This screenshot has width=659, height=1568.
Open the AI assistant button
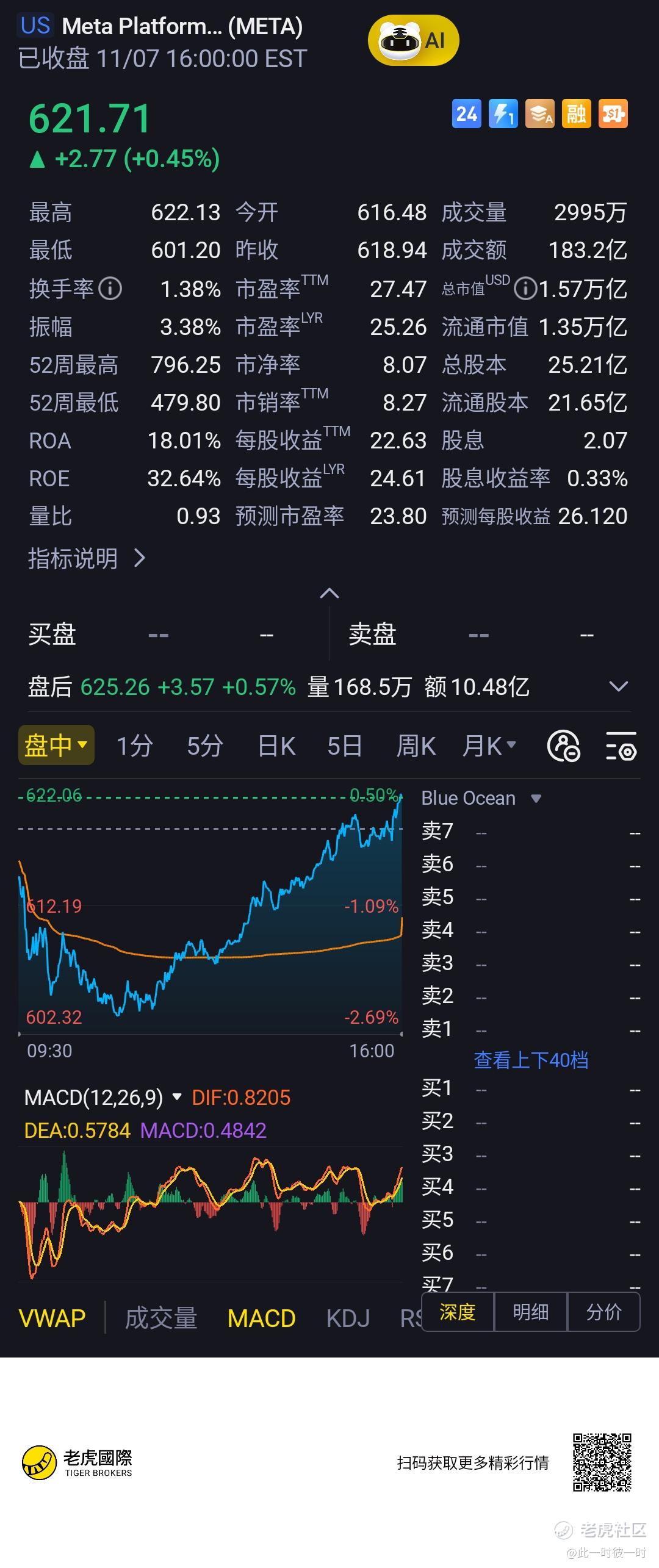click(413, 41)
